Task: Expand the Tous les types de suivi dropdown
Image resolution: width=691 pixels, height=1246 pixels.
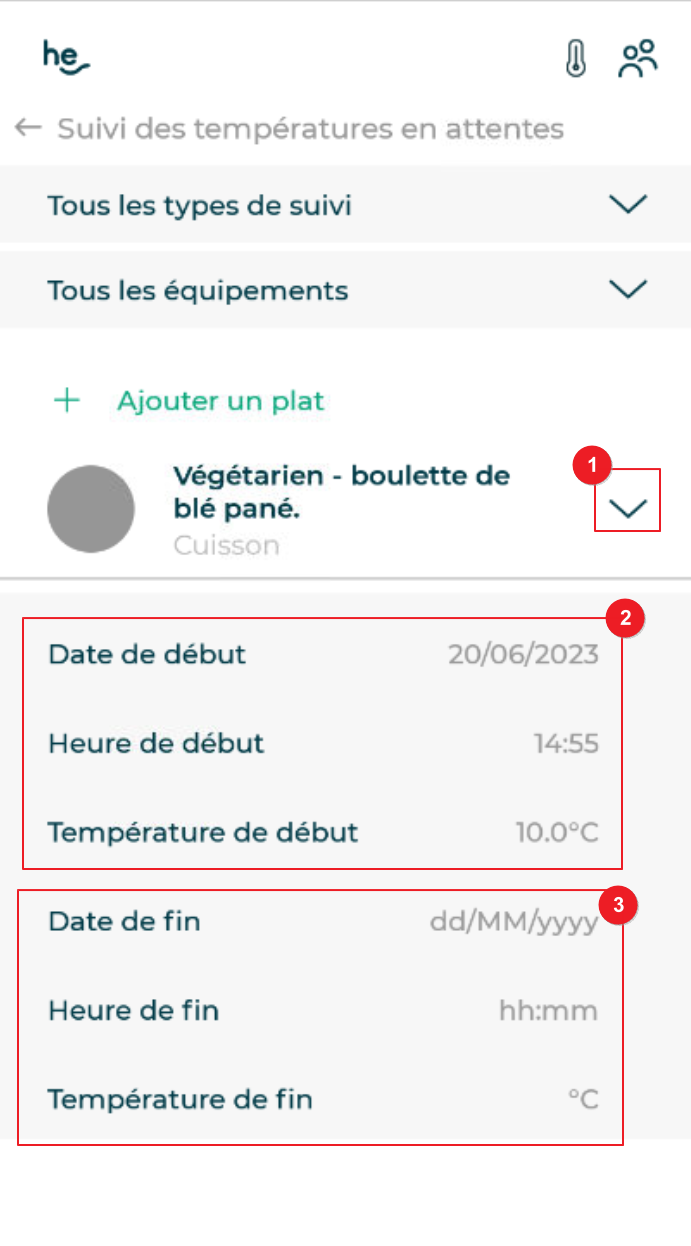Action: [x=628, y=205]
